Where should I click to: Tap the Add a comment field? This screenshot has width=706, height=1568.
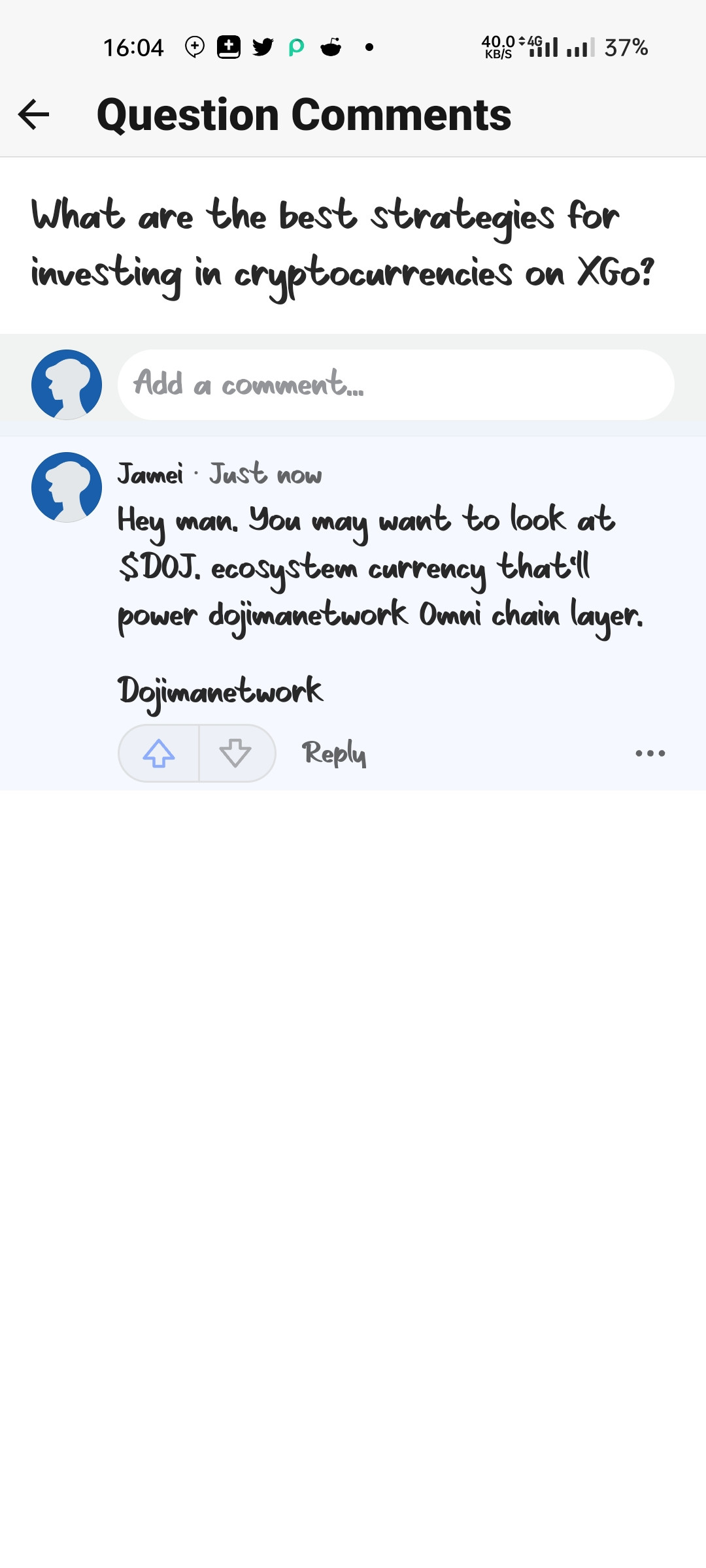pos(395,384)
